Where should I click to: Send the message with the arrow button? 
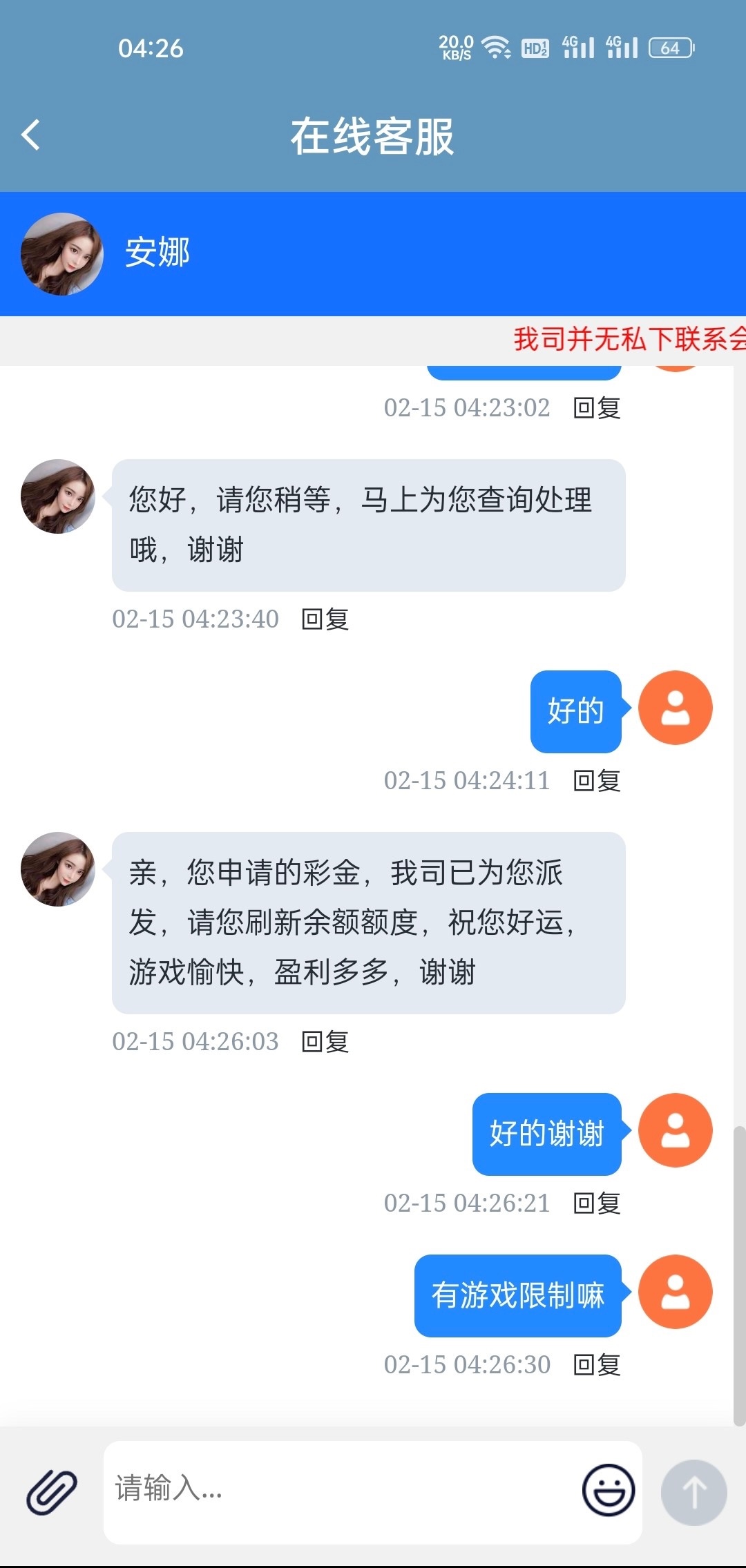(694, 1492)
